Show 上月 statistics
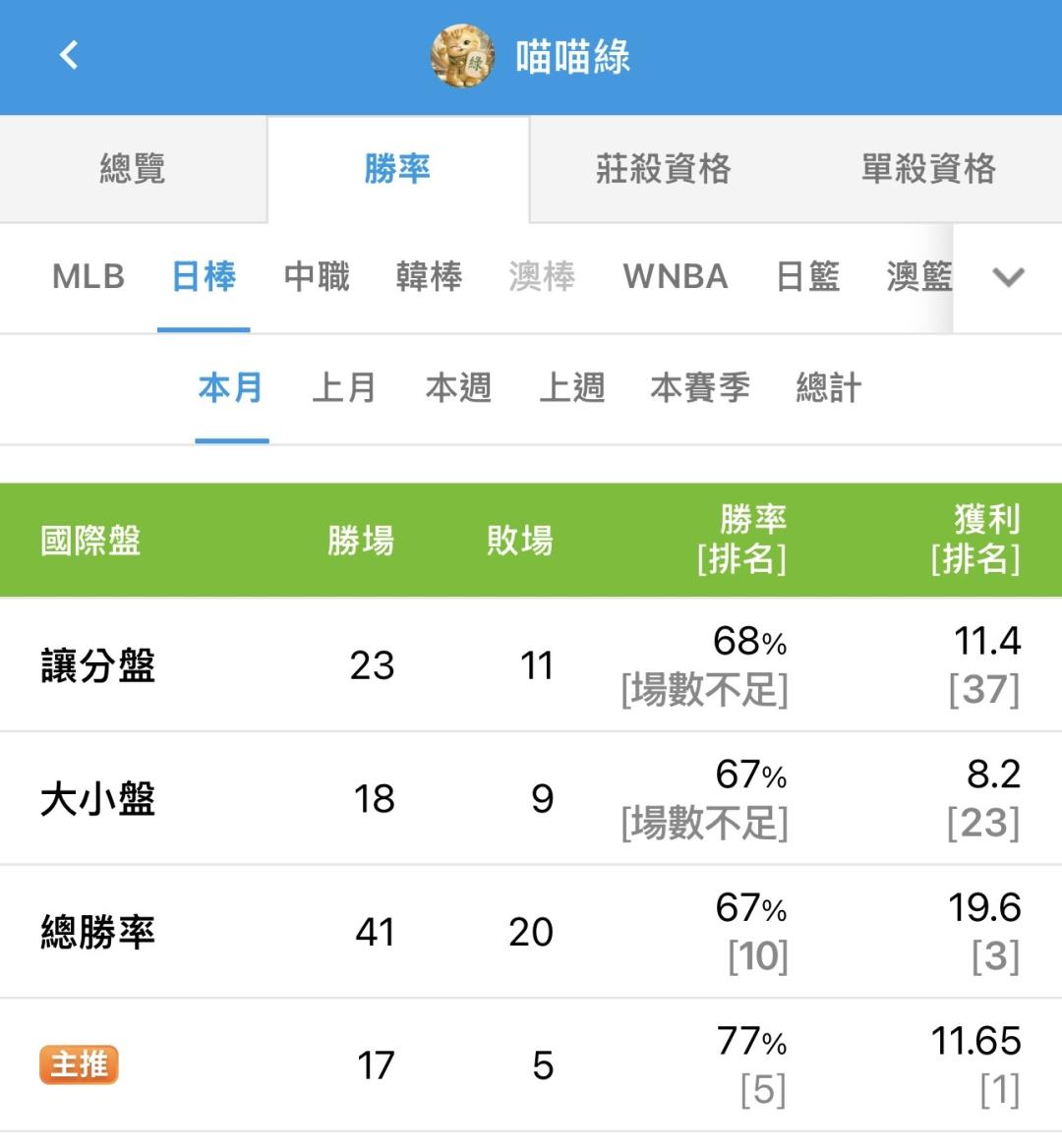Viewport: 1062px width, 1148px height. tap(344, 387)
